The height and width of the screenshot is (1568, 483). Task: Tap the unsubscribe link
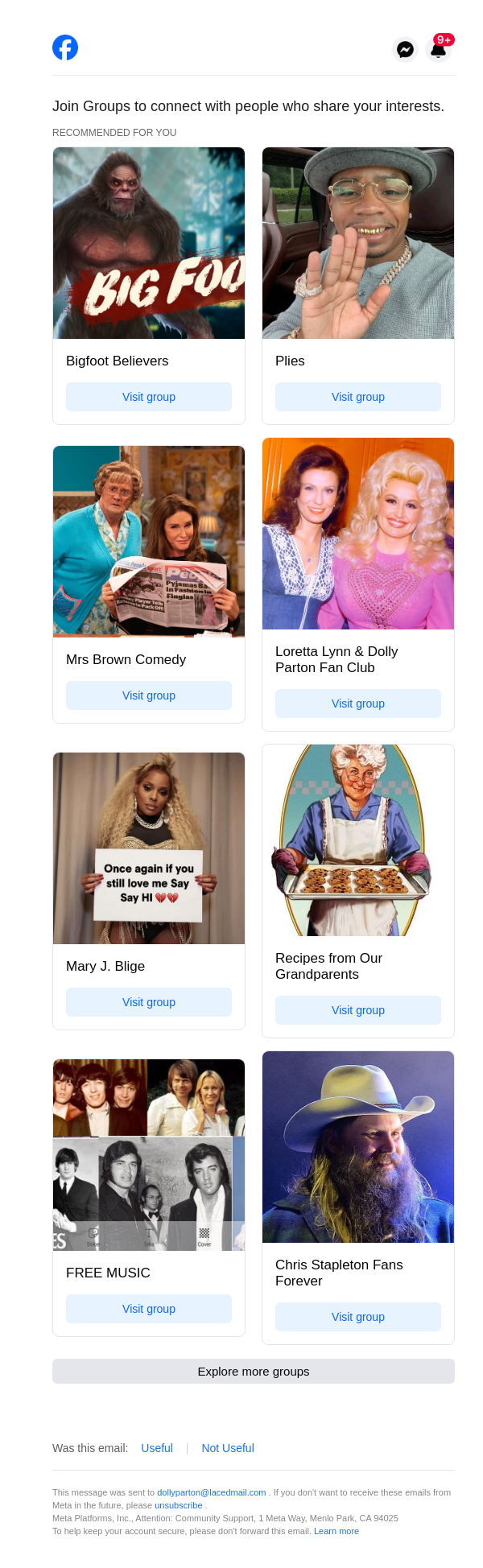click(x=179, y=1505)
